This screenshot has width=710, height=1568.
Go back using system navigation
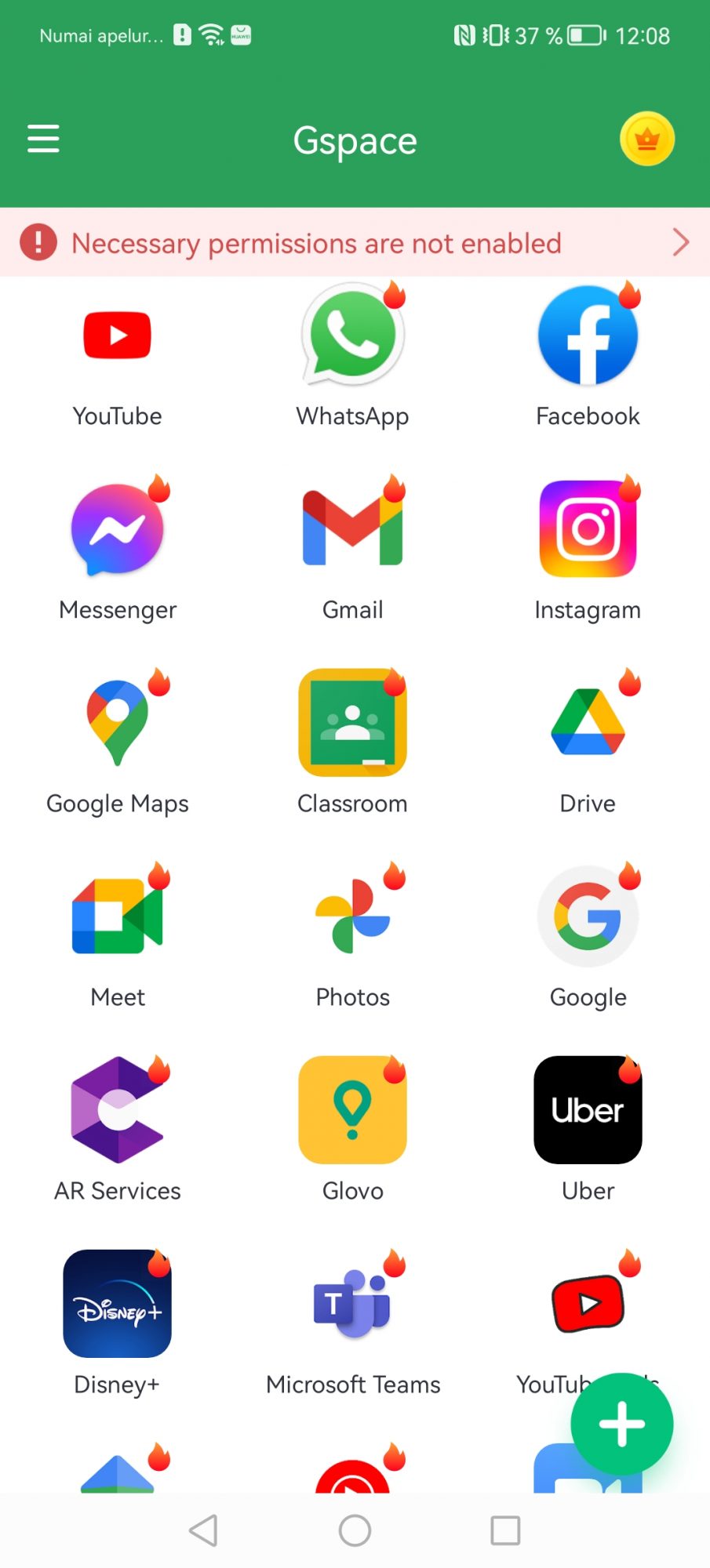pos(204,1530)
